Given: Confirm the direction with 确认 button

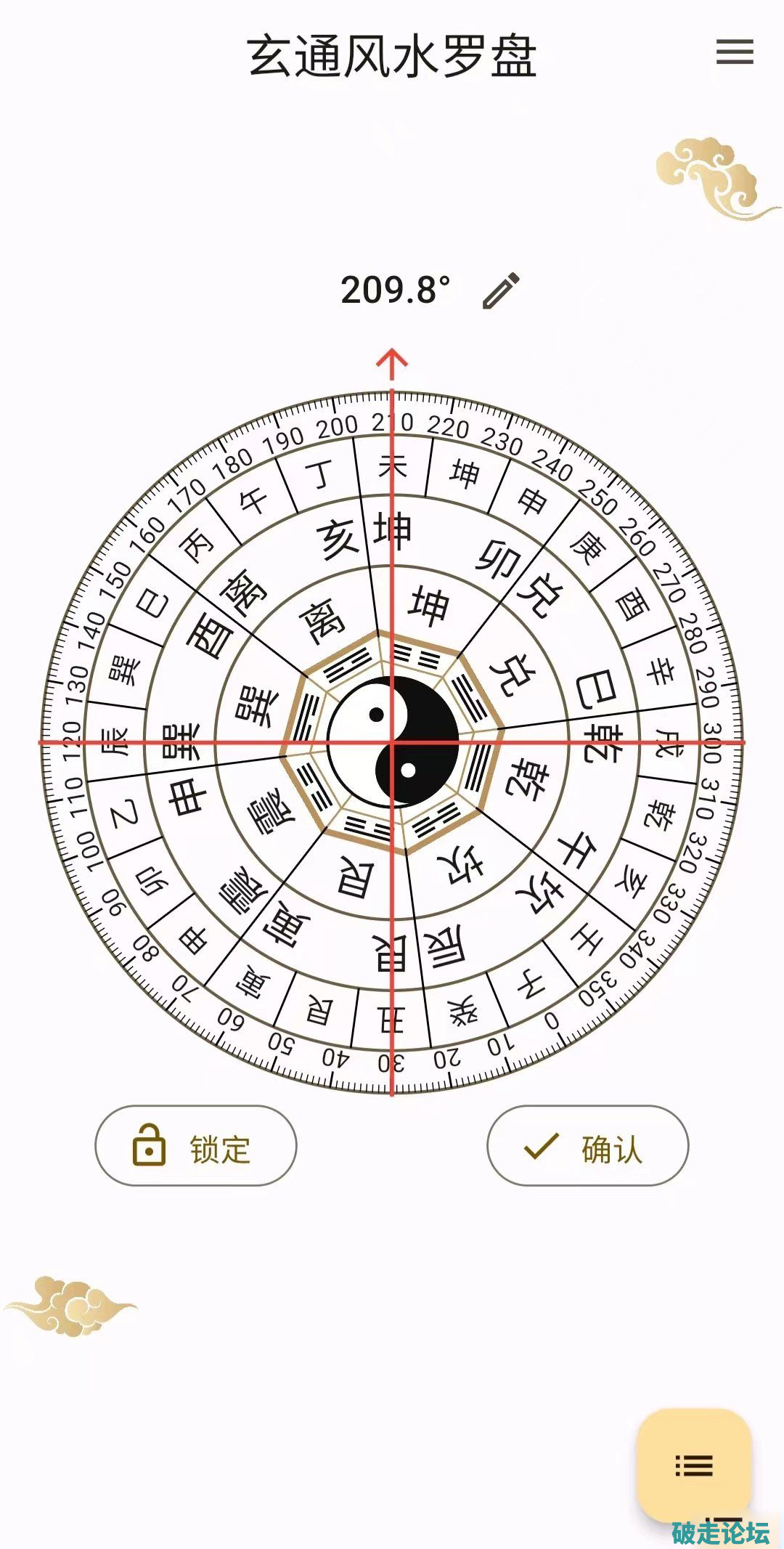Looking at the screenshot, I should click(587, 1147).
